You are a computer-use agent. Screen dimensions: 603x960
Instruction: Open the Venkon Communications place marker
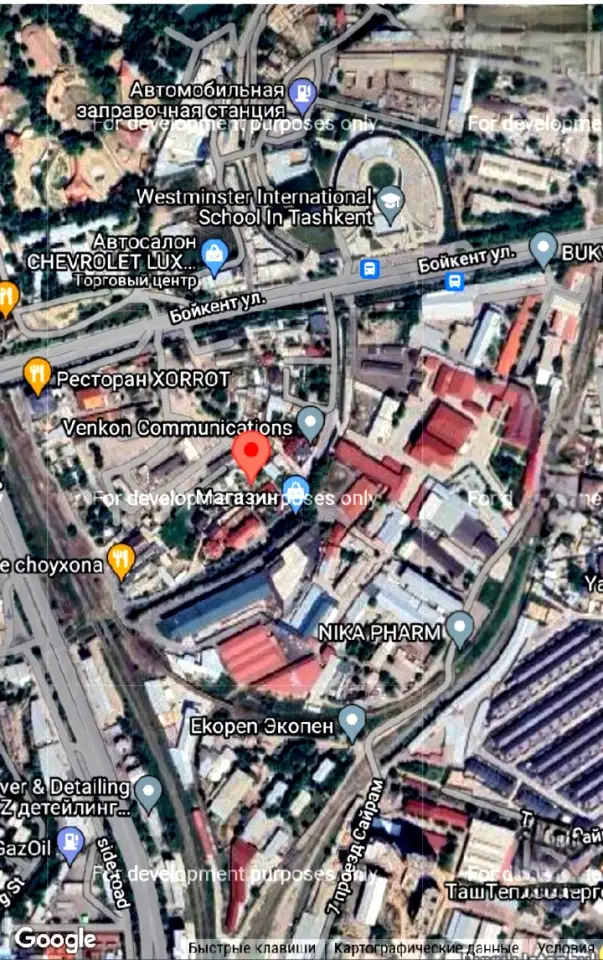pyautogui.click(x=311, y=423)
